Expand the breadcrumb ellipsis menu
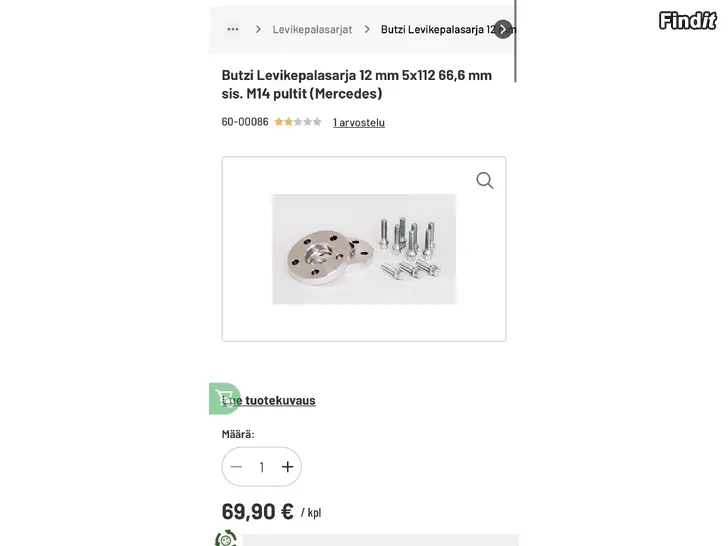This screenshot has width=728, height=546. tap(233, 29)
